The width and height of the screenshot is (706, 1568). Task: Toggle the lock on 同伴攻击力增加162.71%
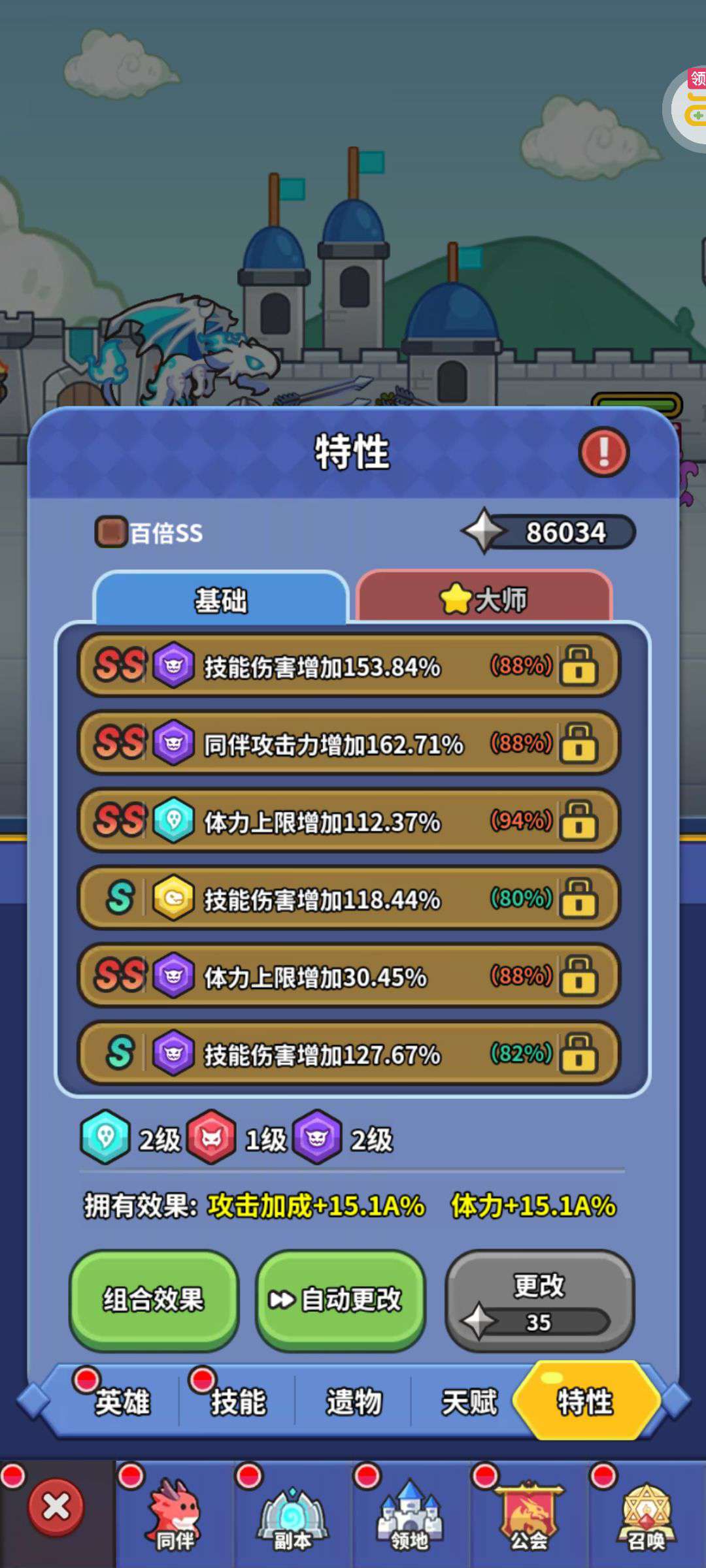click(579, 743)
